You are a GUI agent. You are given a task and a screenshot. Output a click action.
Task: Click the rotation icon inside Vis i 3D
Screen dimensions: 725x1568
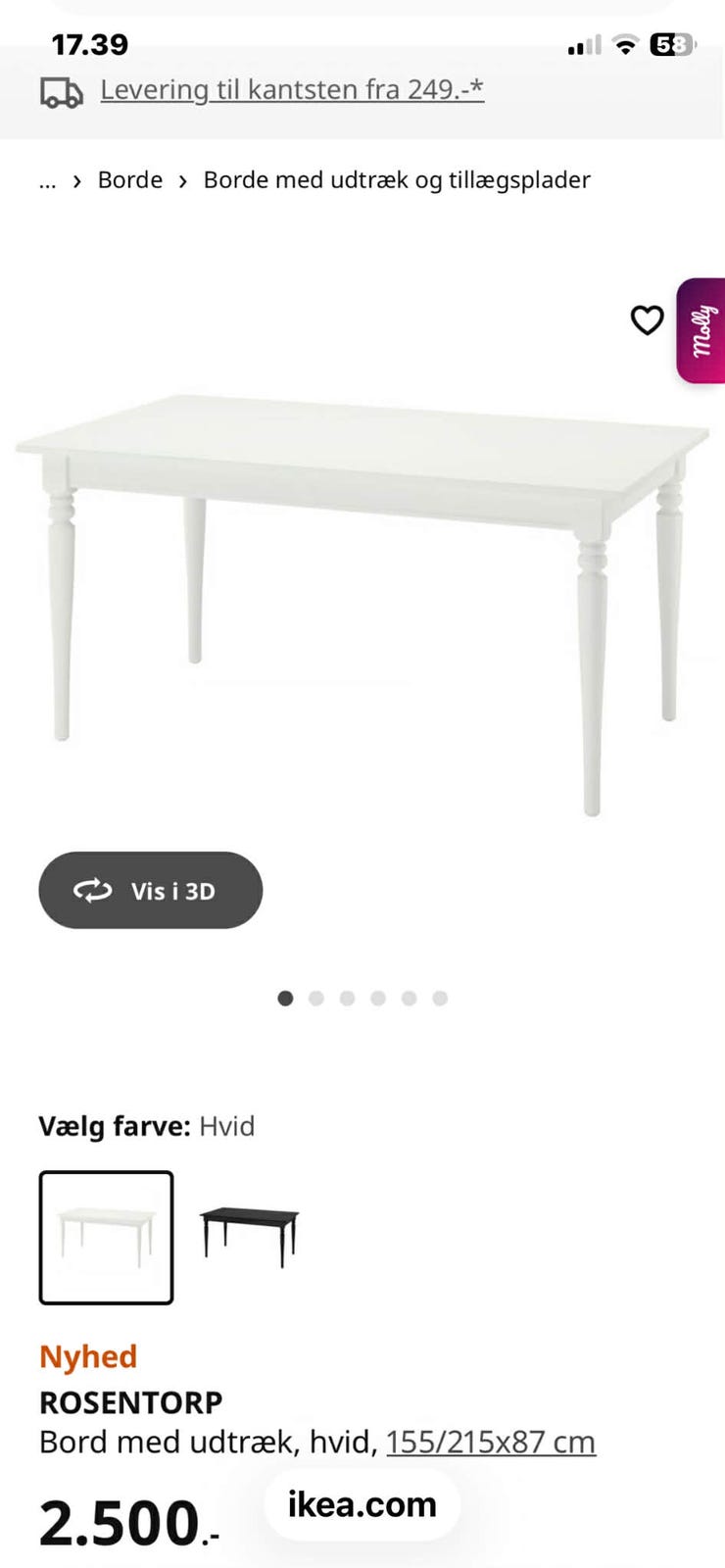point(91,890)
